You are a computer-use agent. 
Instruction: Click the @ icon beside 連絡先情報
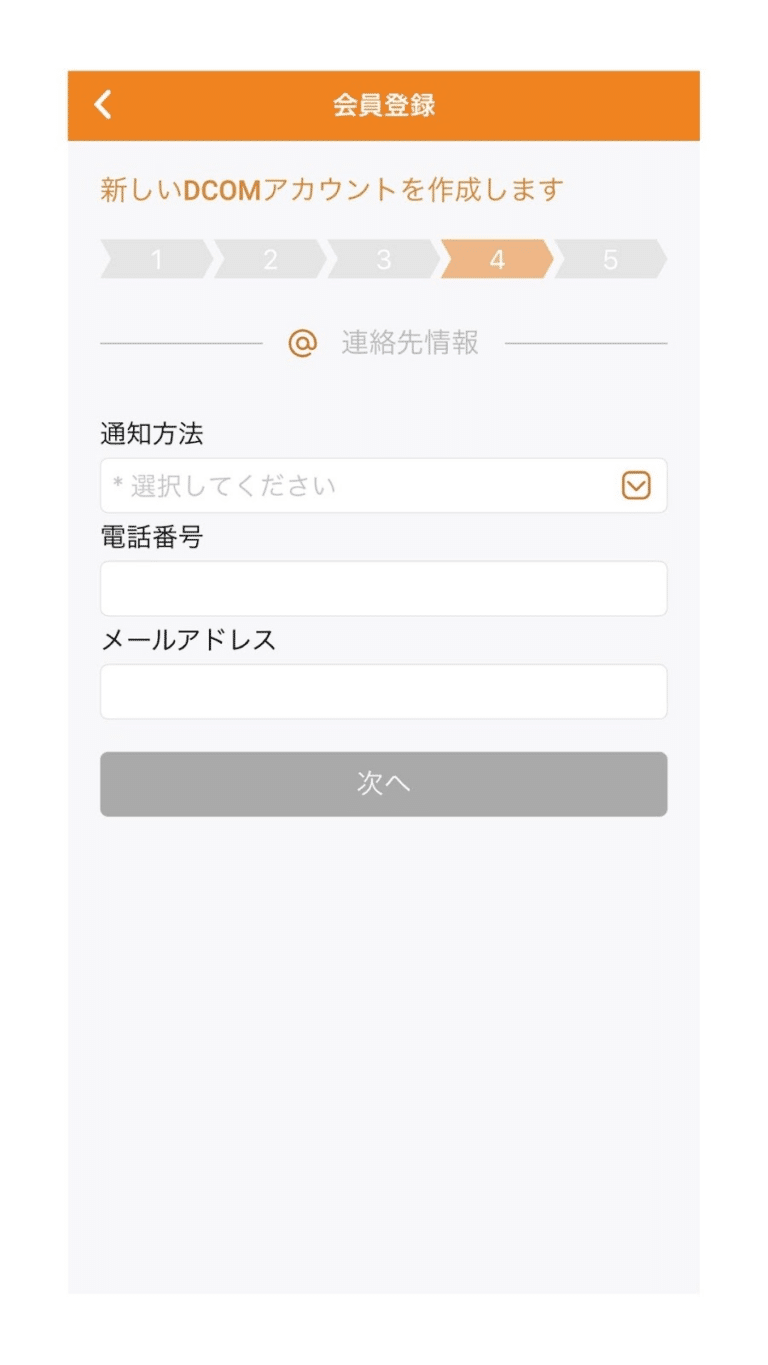pyautogui.click(x=300, y=343)
